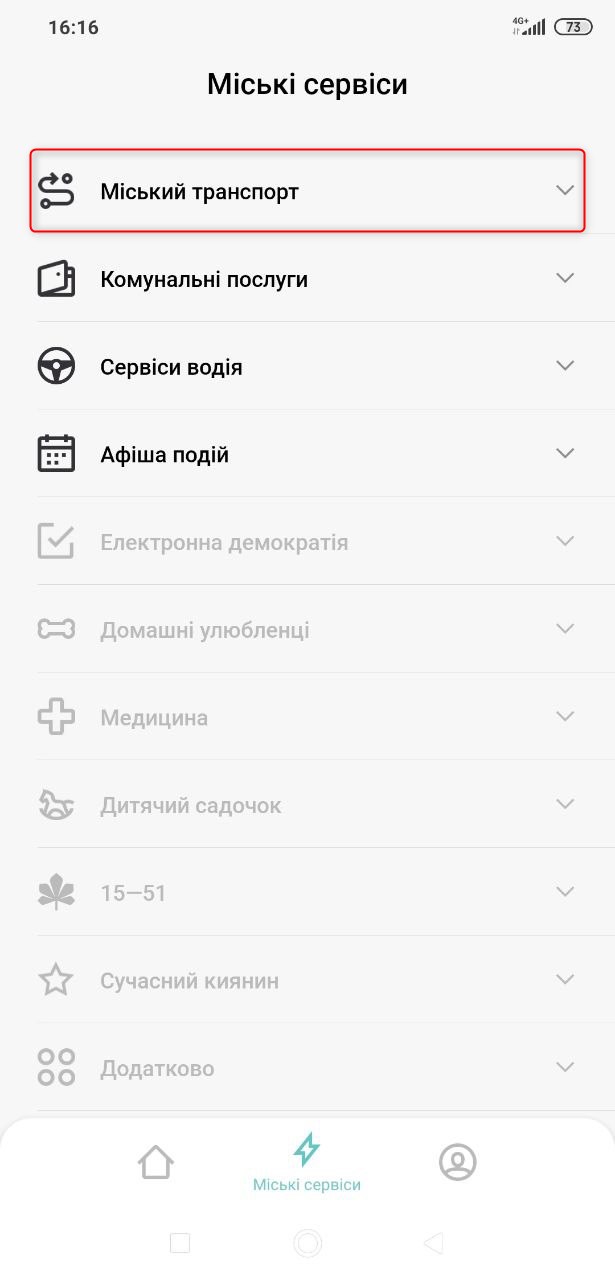Expand the 15—51 section

tap(307, 892)
